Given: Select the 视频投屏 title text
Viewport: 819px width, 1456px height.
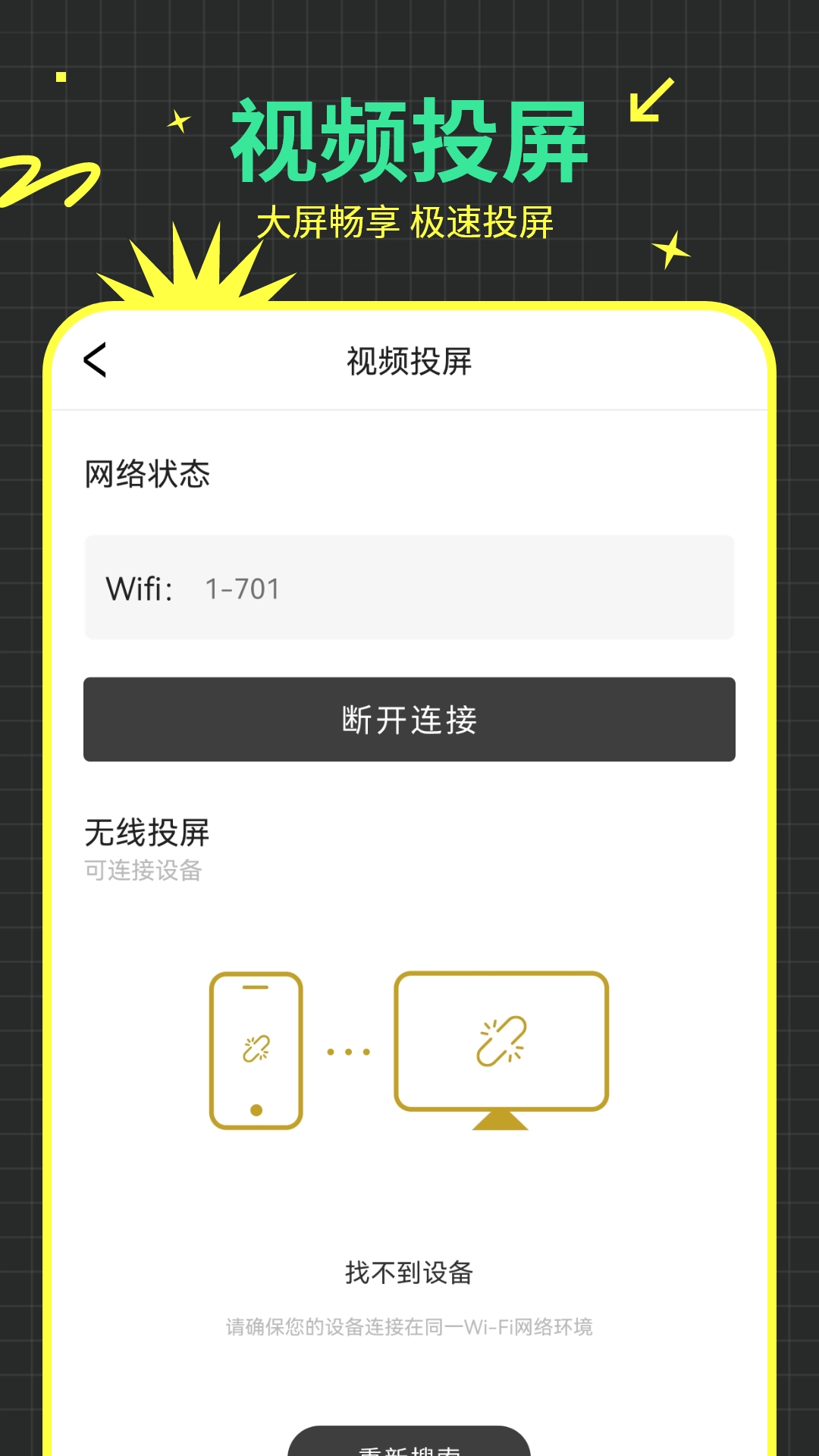Looking at the screenshot, I should (x=409, y=362).
